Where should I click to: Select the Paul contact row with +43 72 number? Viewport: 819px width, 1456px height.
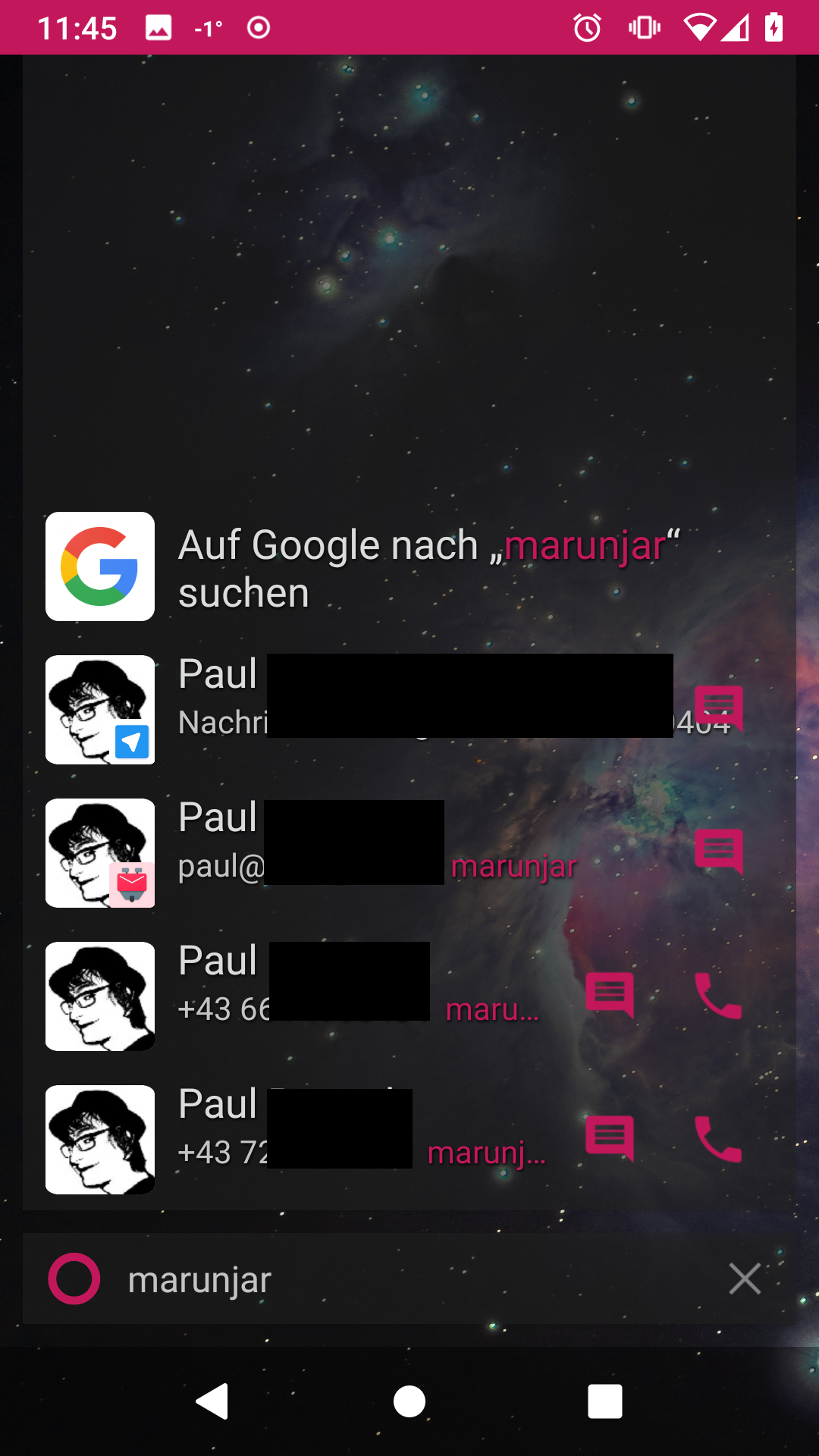coord(303,1130)
